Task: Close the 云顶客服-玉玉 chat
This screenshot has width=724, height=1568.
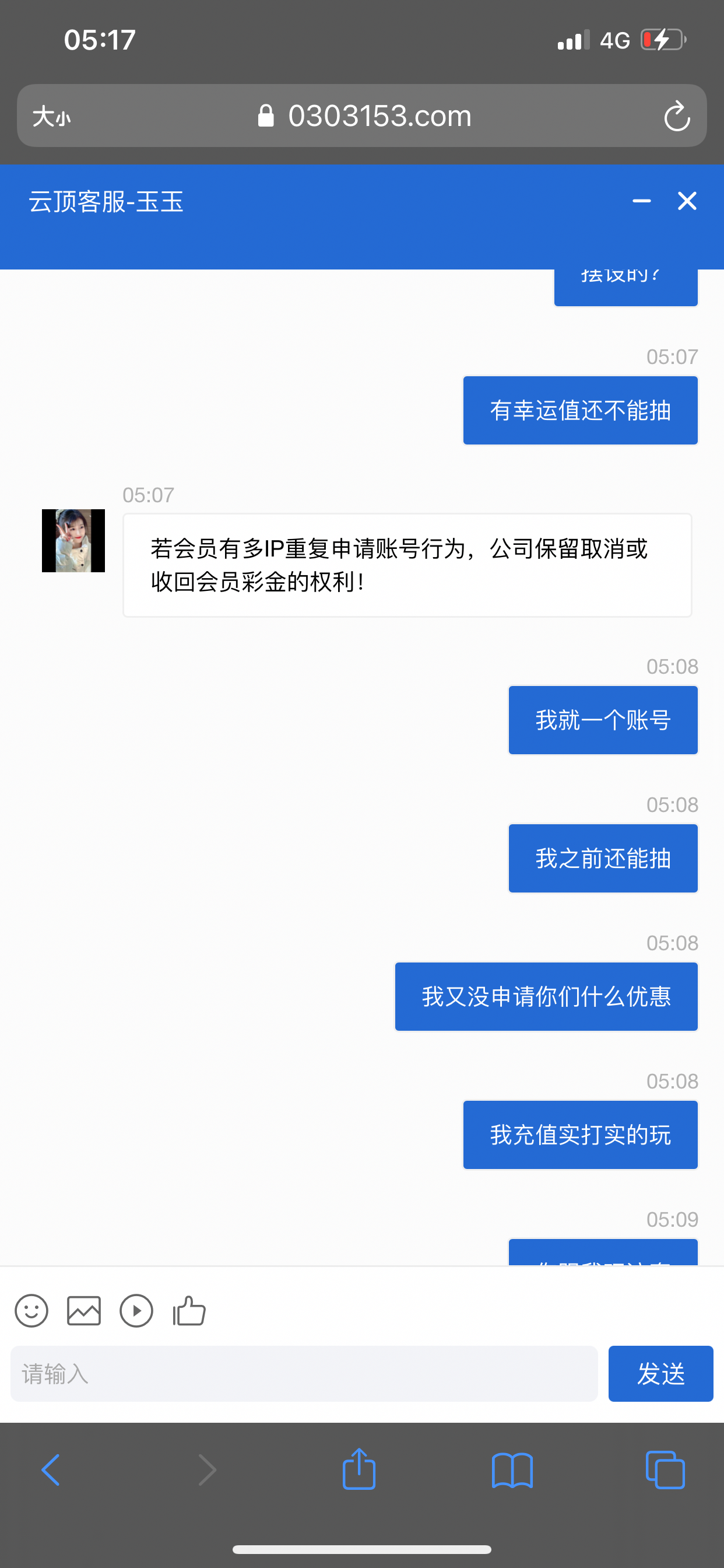Action: click(x=687, y=201)
